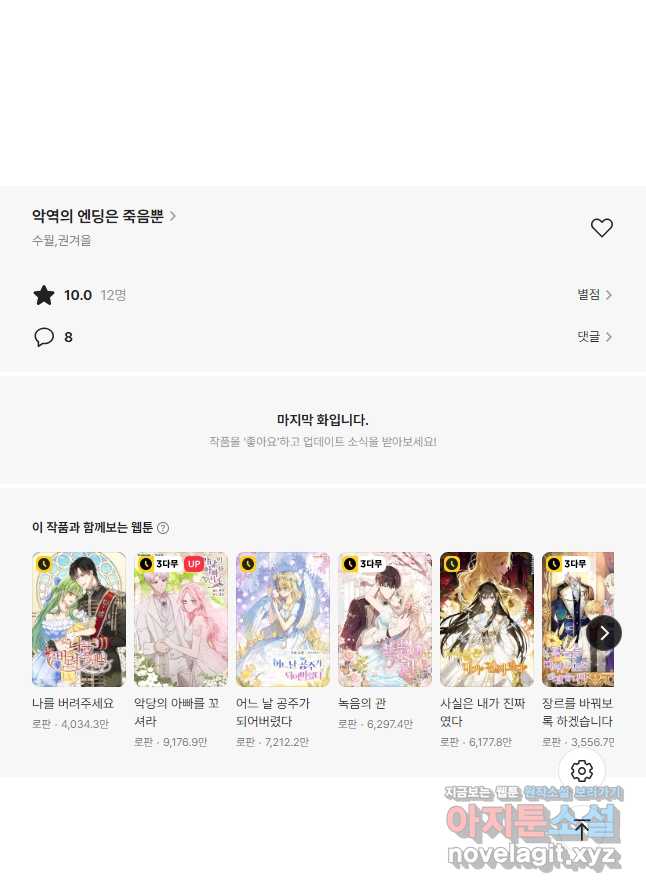The width and height of the screenshot is (646, 893).
Task: Open webtoon 녹음의 관
Action: click(385, 619)
